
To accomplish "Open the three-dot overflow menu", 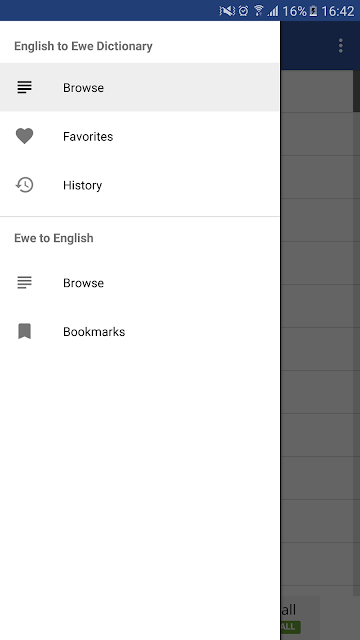I will 340,46.
